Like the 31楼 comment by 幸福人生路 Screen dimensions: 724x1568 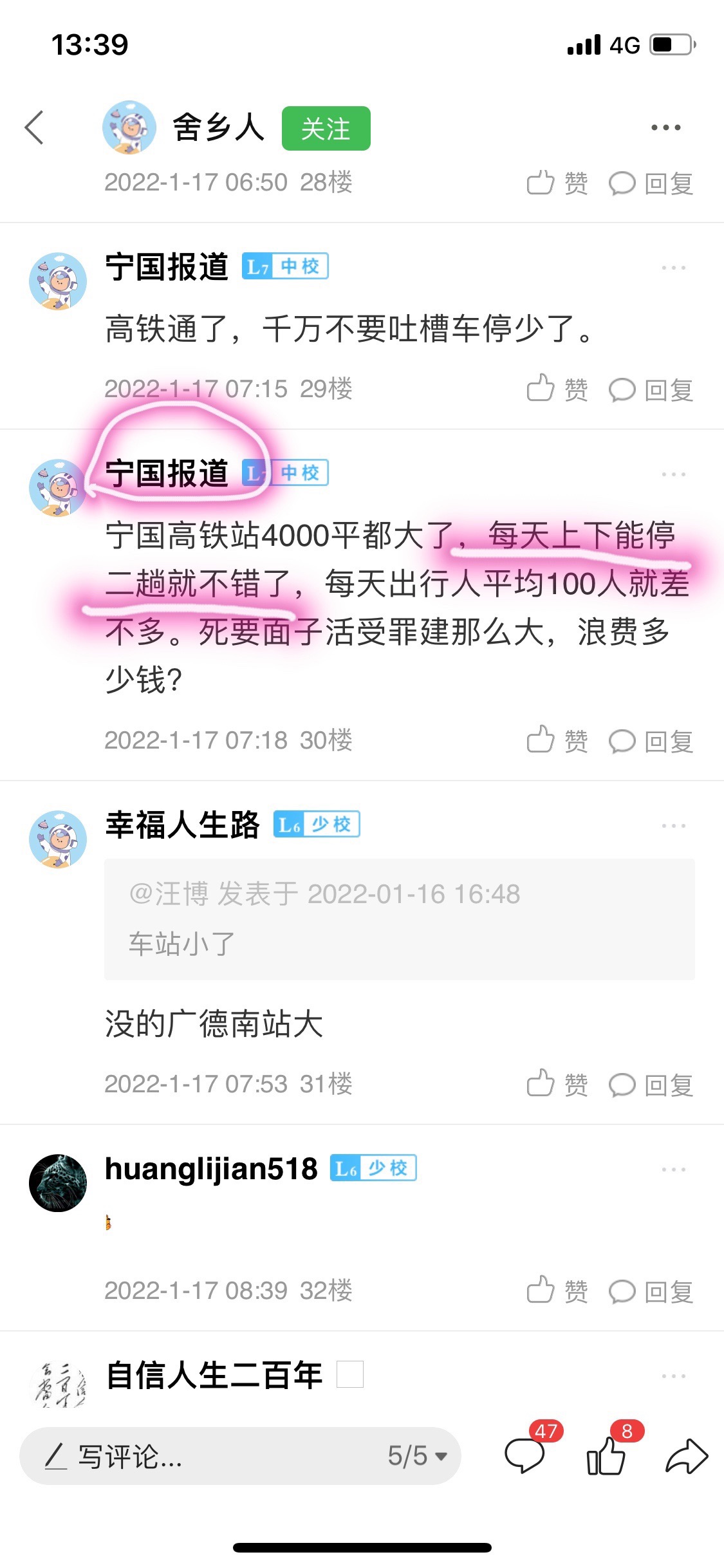point(556,1085)
